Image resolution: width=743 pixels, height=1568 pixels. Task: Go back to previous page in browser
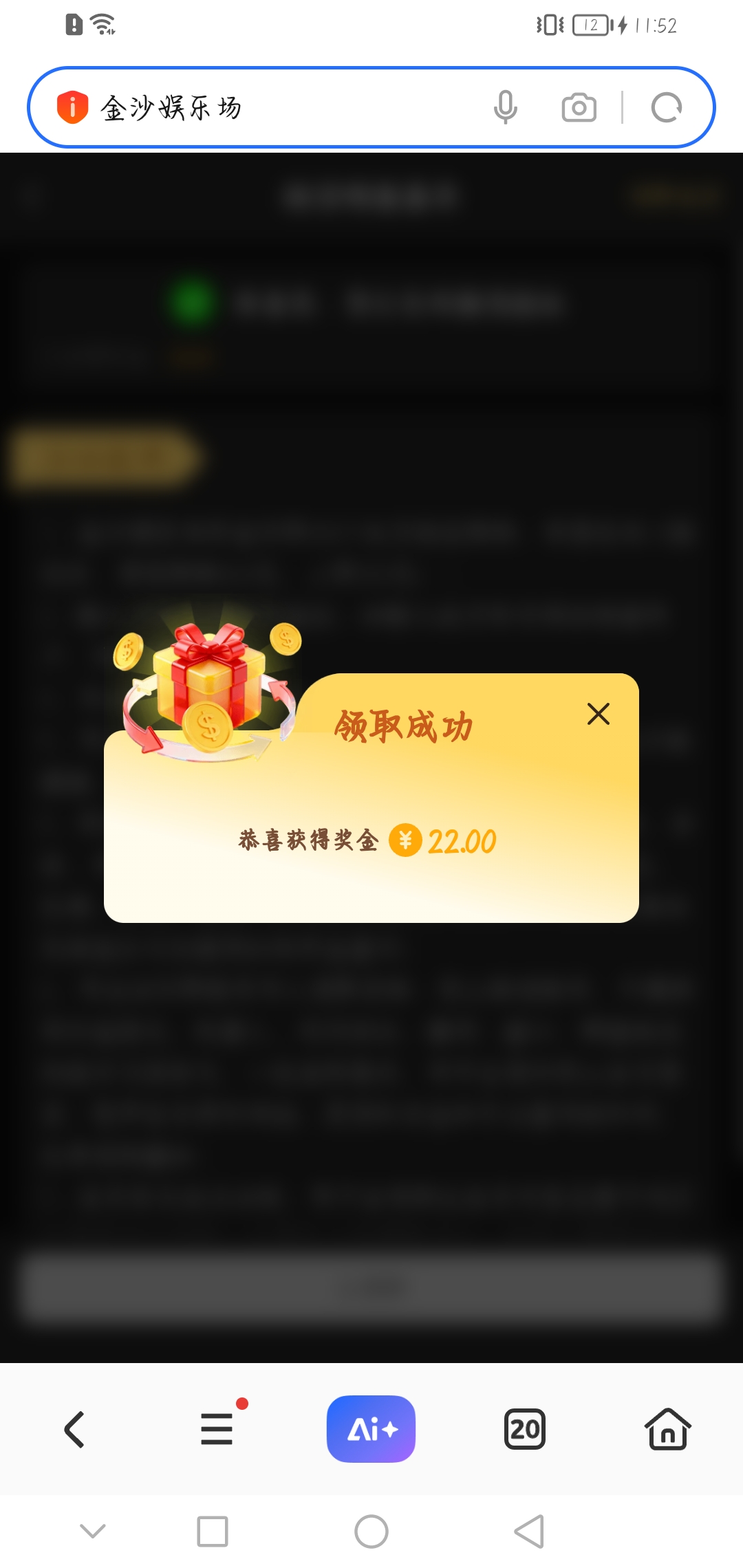coord(74,1430)
